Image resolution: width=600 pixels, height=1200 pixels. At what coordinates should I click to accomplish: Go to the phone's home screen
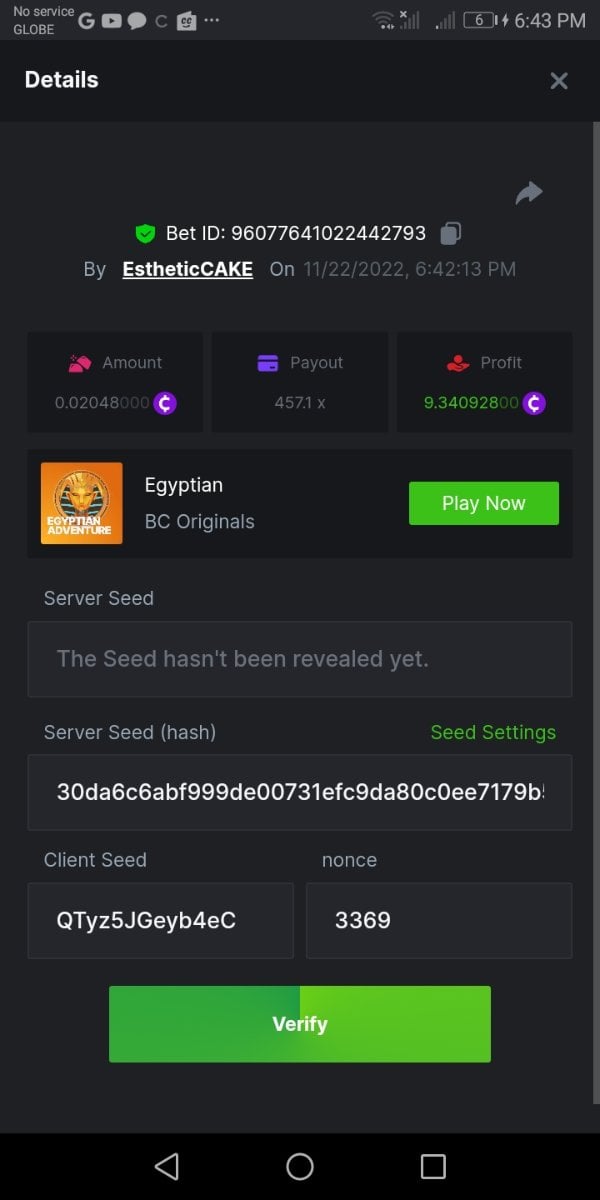click(300, 1166)
